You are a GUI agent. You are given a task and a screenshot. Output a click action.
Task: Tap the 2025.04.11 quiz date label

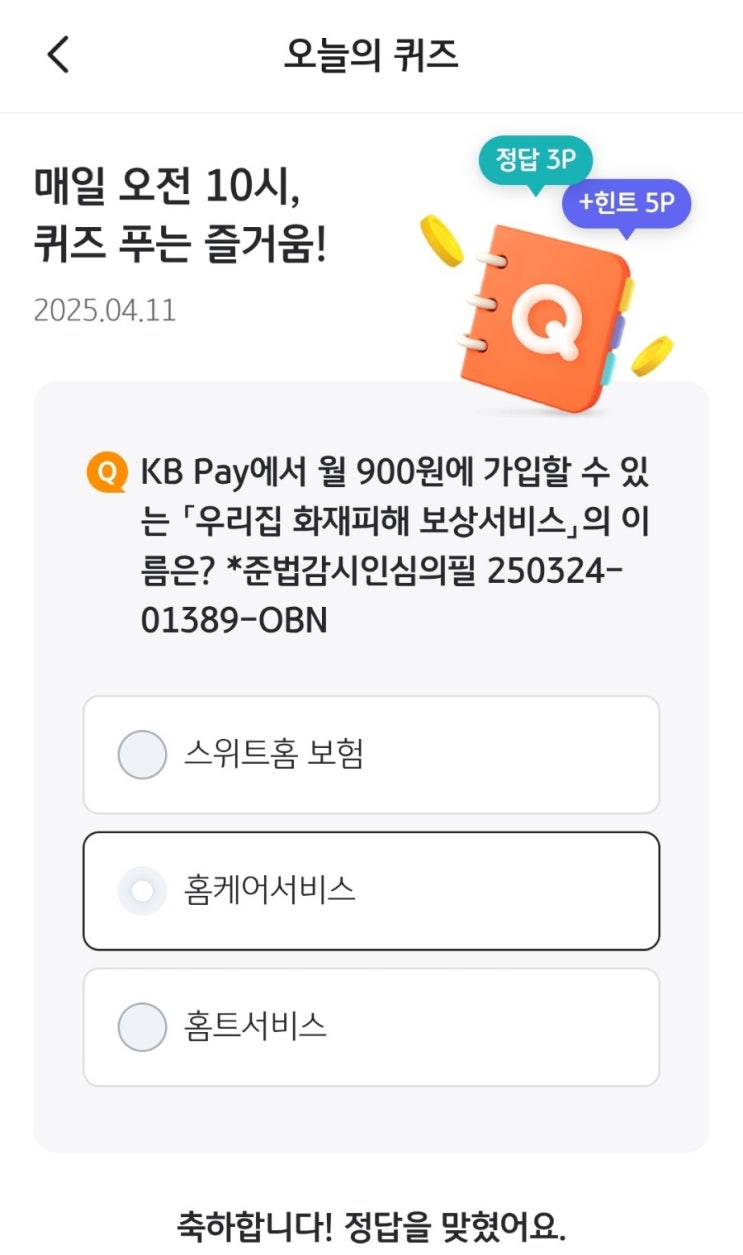tap(104, 310)
